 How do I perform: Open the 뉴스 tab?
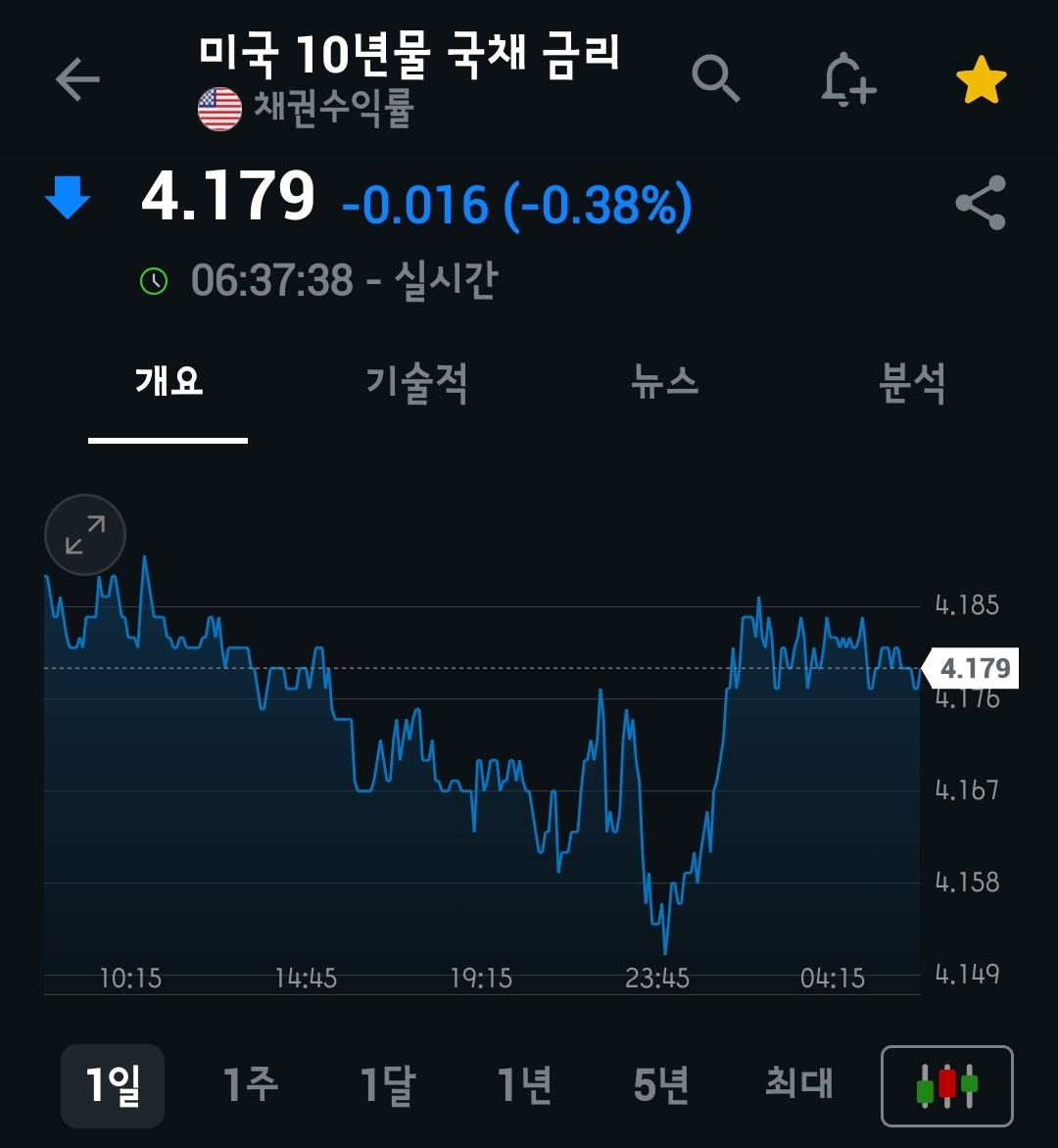tap(665, 382)
